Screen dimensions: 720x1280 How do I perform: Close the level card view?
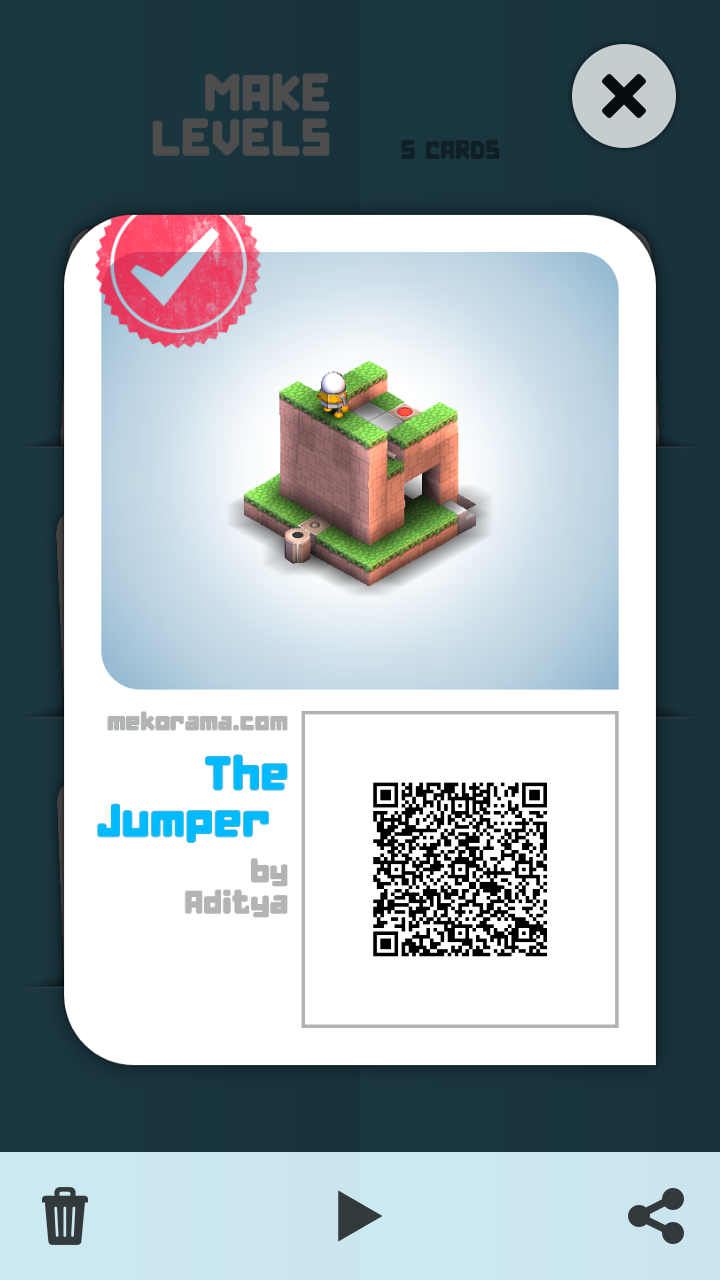coord(623,97)
